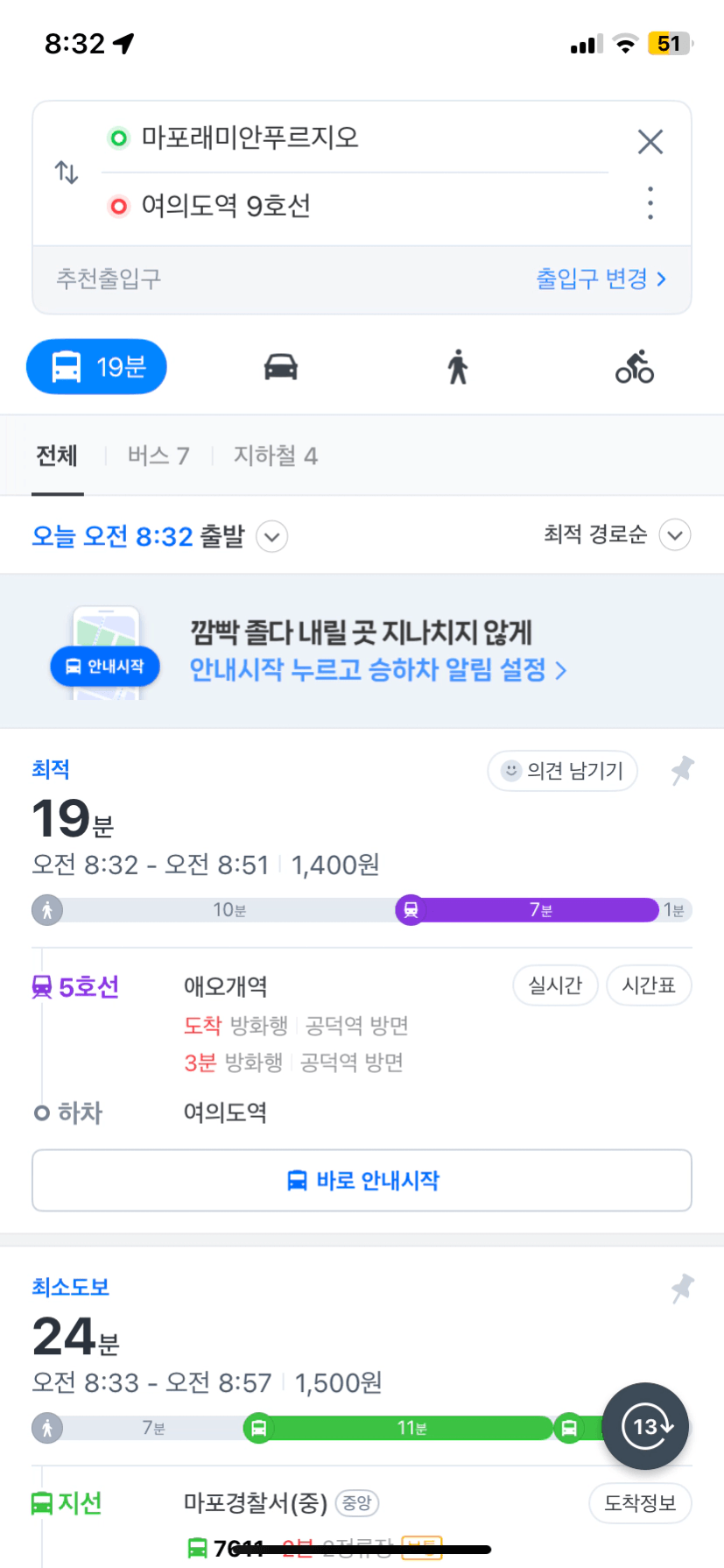The image size is (724, 1568).
Task: Open the 최적 경로순 sort dropdown
Action: [617, 534]
